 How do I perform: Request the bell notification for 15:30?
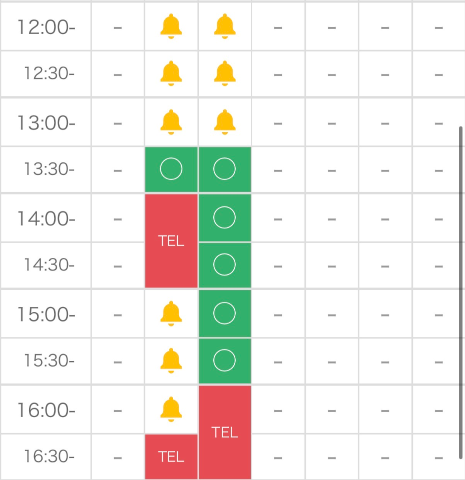pos(171,361)
